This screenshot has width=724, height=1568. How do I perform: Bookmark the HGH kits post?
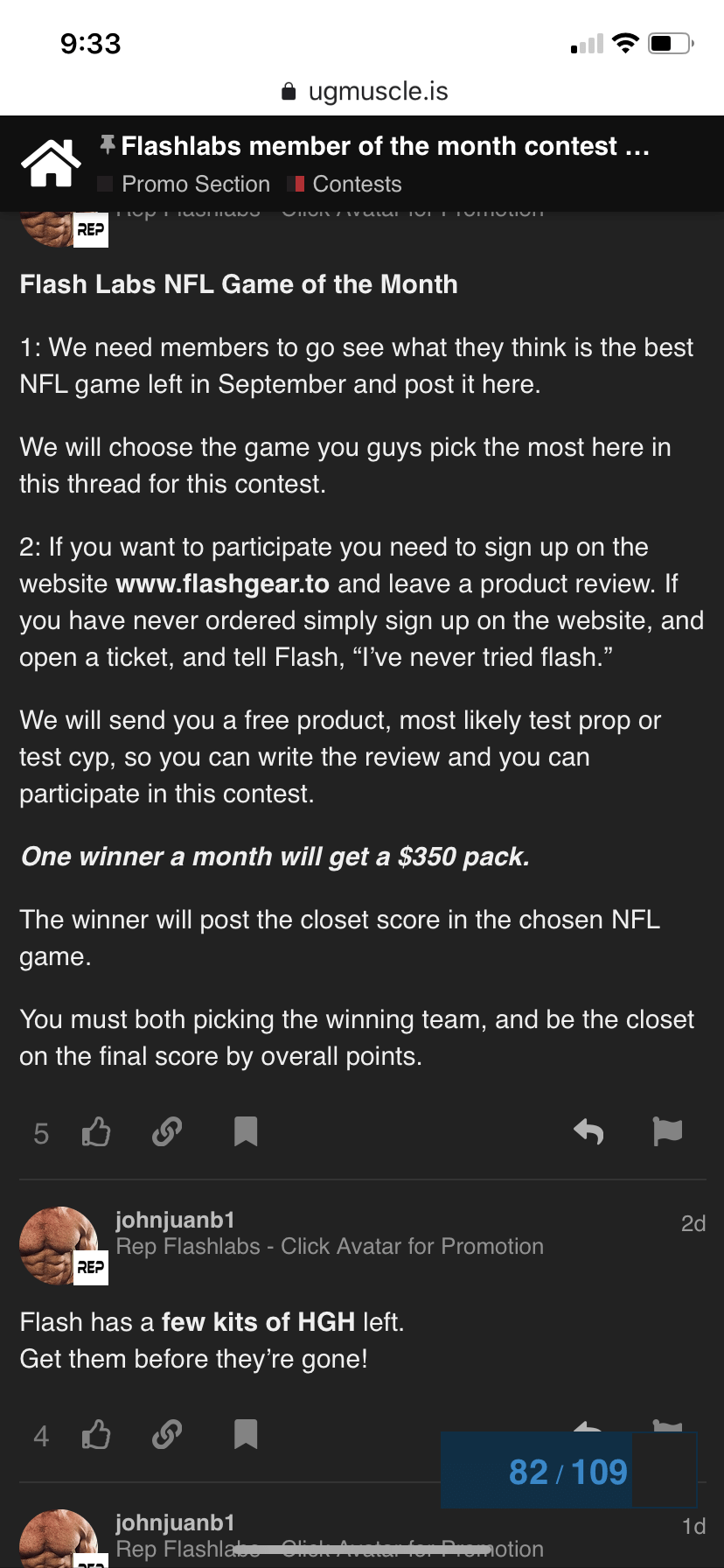pyautogui.click(x=246, y=1435)
